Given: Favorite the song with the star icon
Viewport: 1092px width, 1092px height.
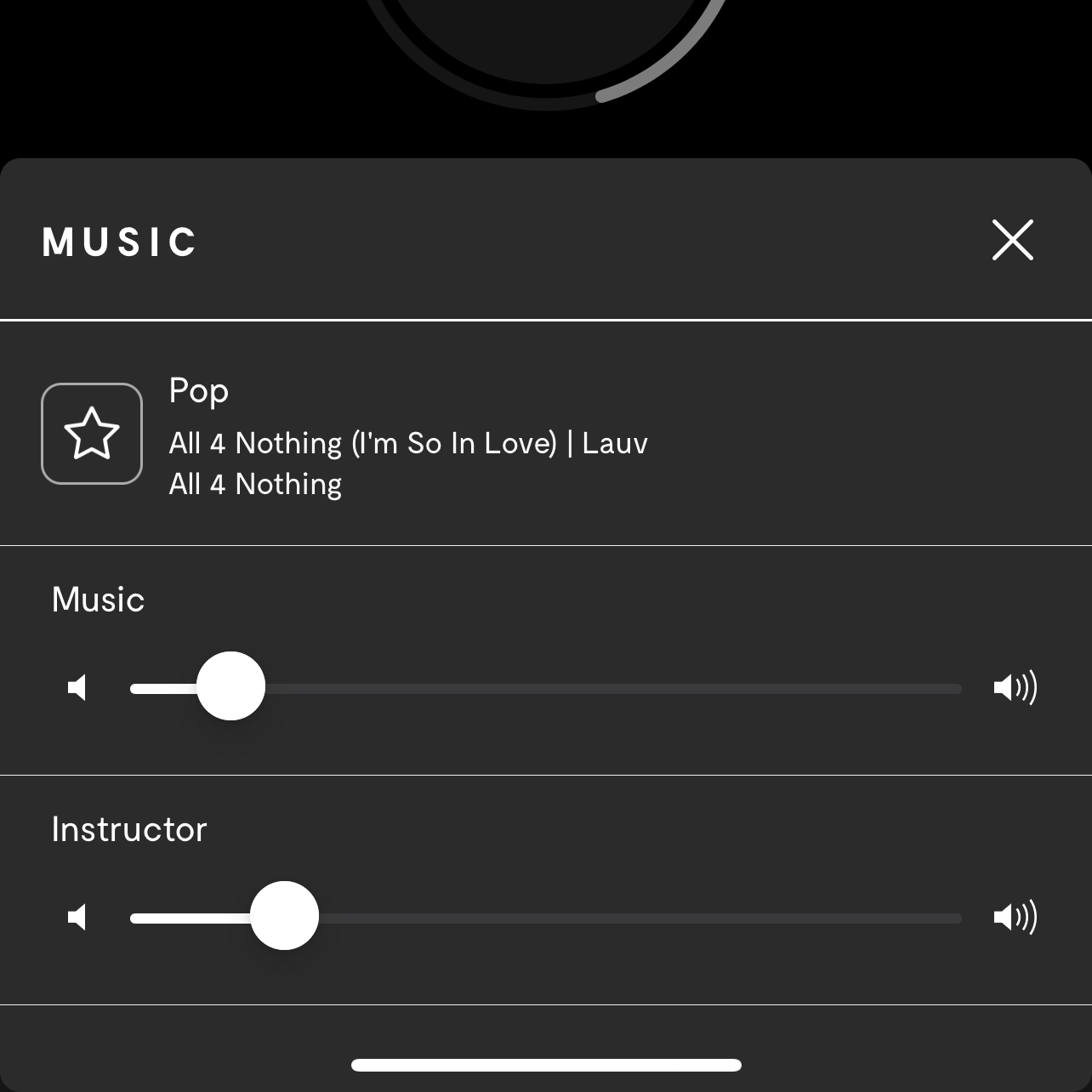Looking at the screenshot, I should point(92,434).
